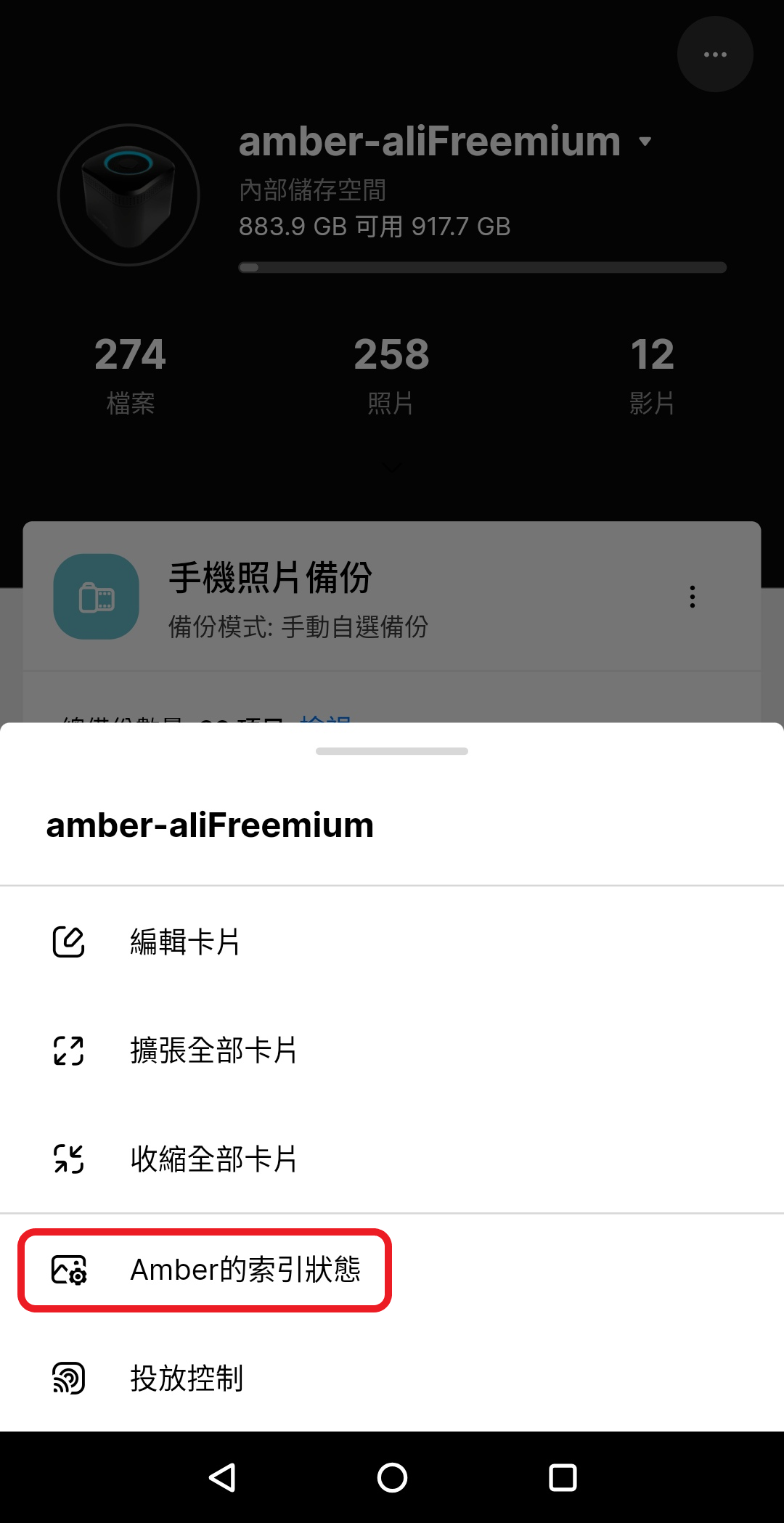Image resolution: width=784 pixels, height=1523 pixels.
Task: Open the three-dot menu at top right
Action: (x=714, y=54)
